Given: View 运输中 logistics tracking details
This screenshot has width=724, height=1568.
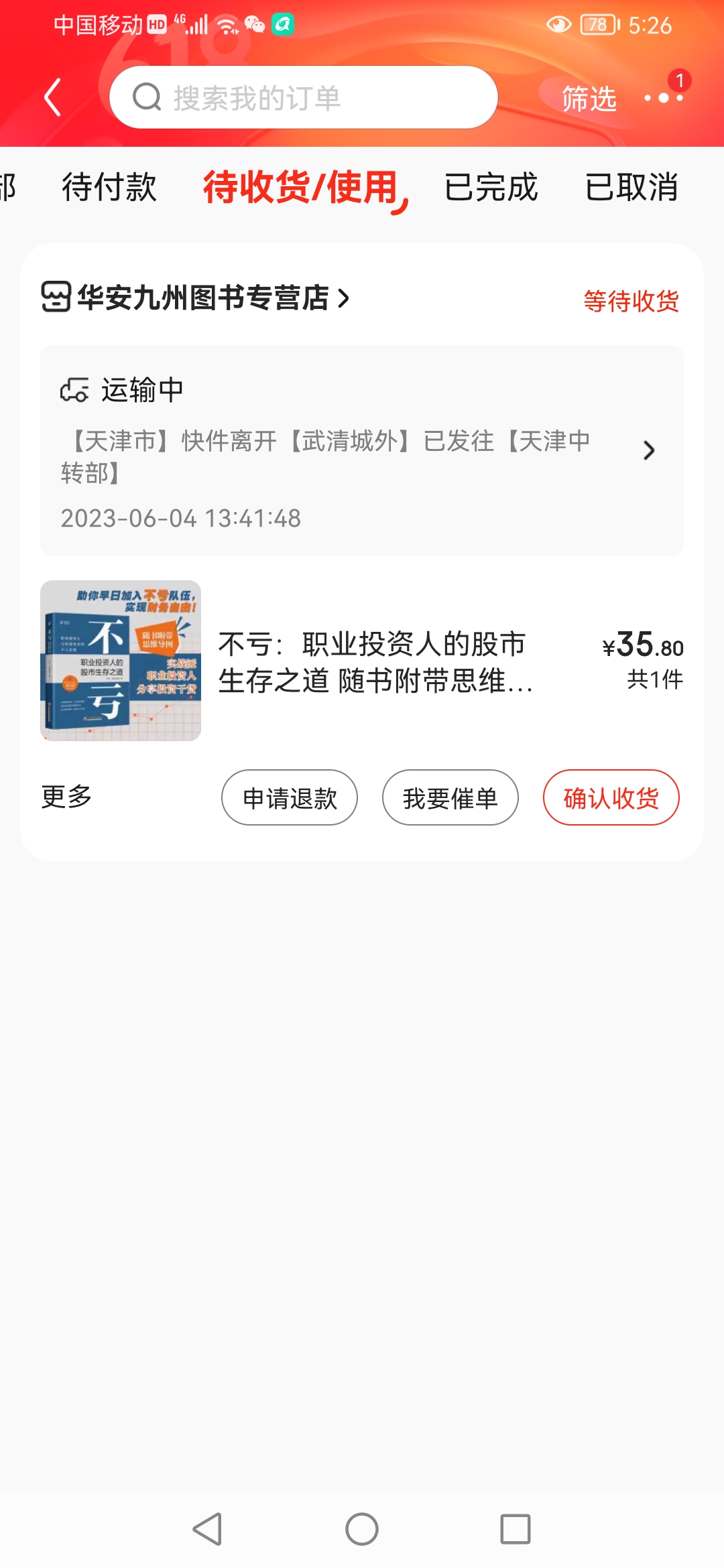Looking at the screenshot, I should [x=362, y=450].
